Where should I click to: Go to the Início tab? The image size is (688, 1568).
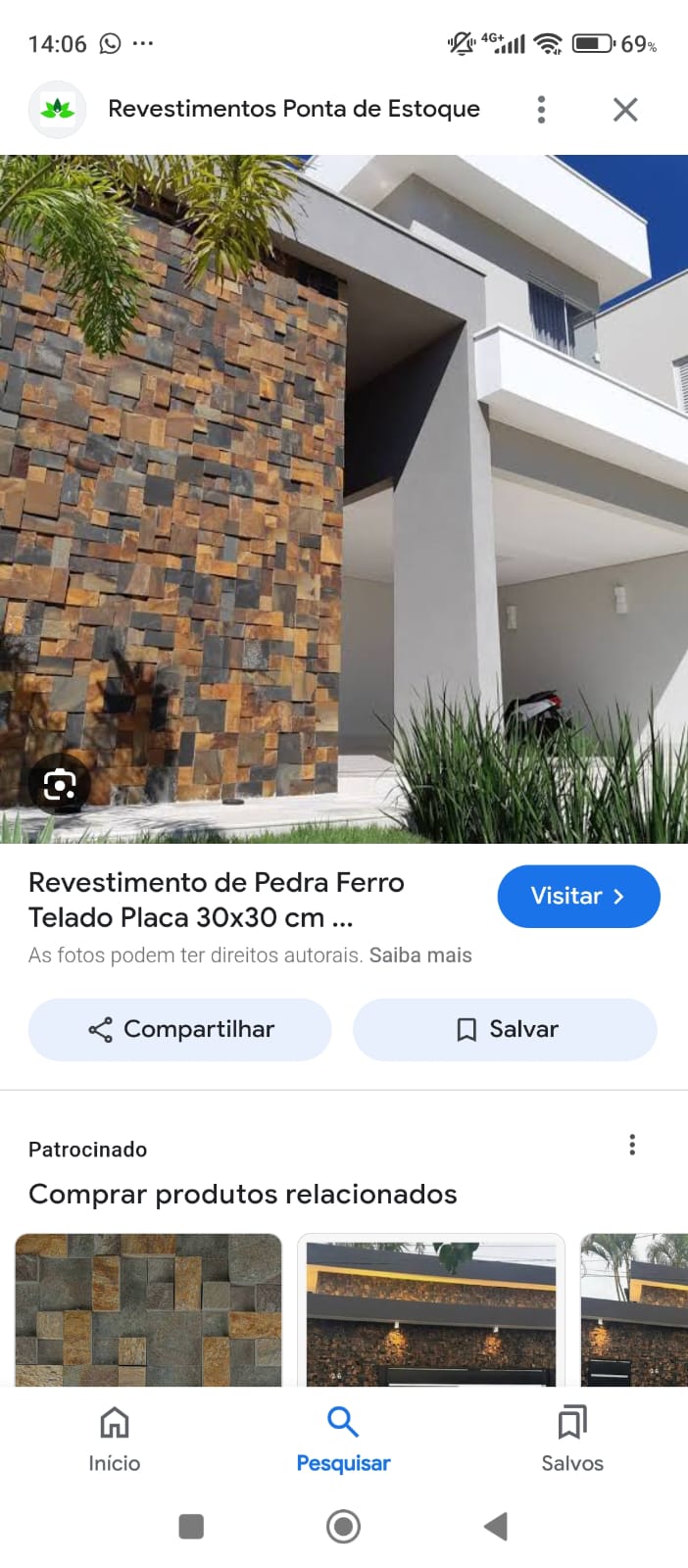115,1439
